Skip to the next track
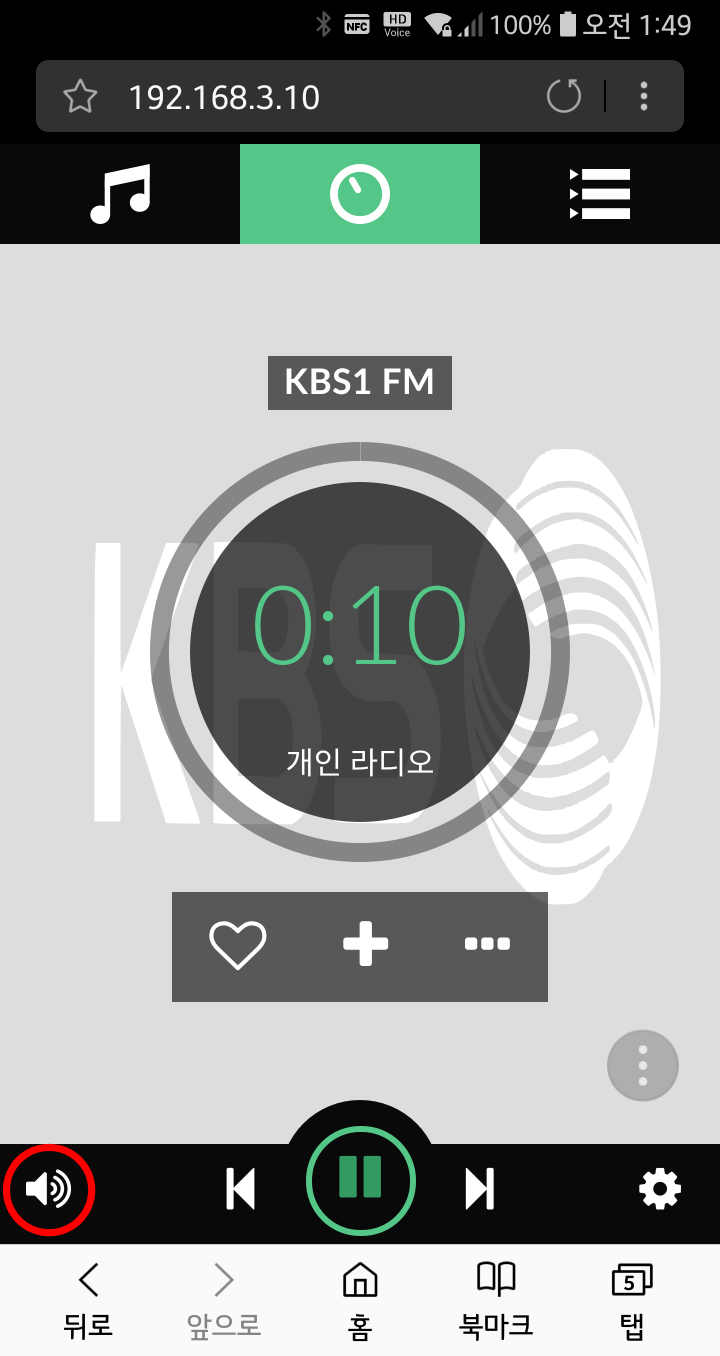 tap(480, 1189)
